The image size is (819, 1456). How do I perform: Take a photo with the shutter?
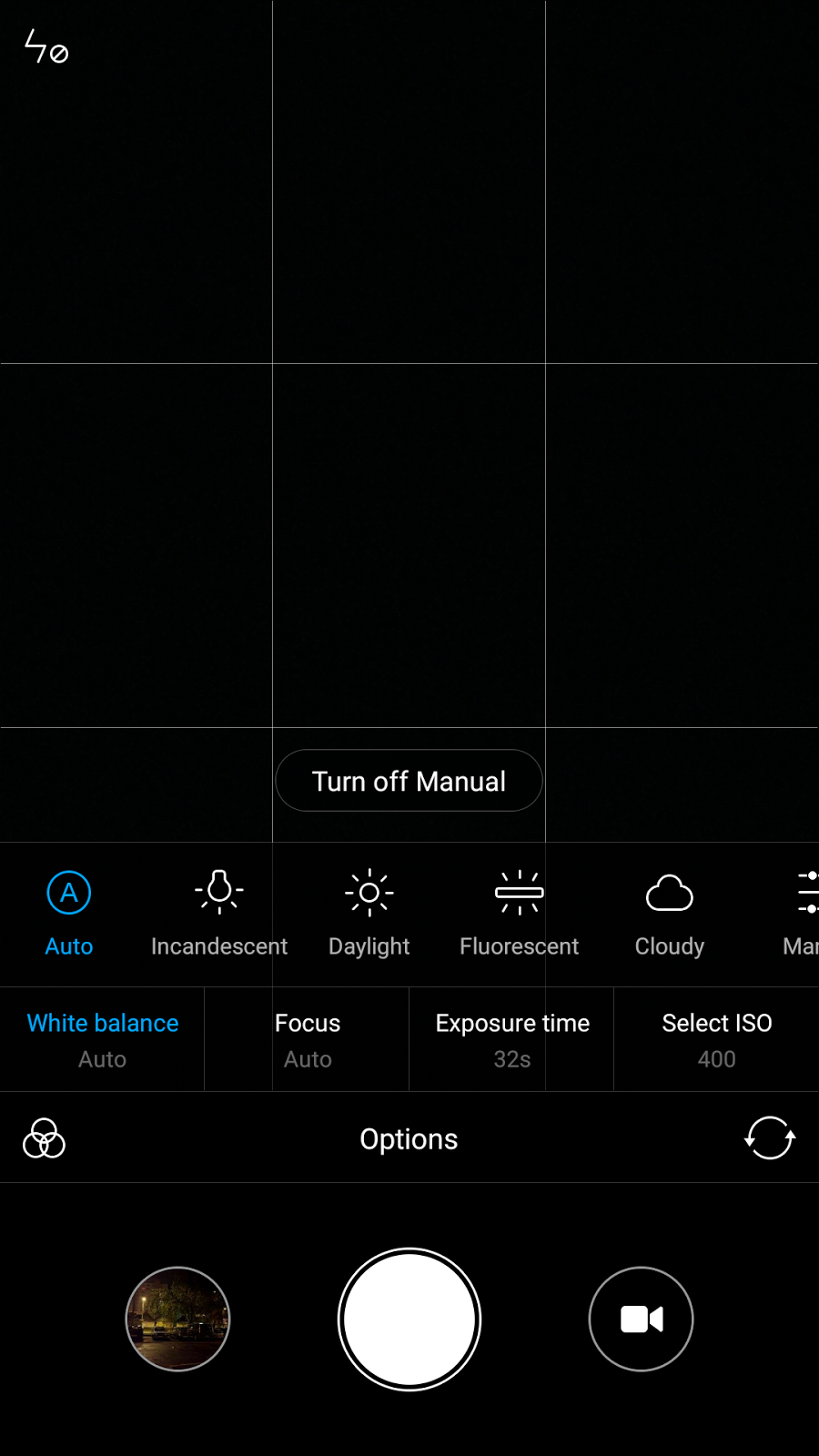409,1319
